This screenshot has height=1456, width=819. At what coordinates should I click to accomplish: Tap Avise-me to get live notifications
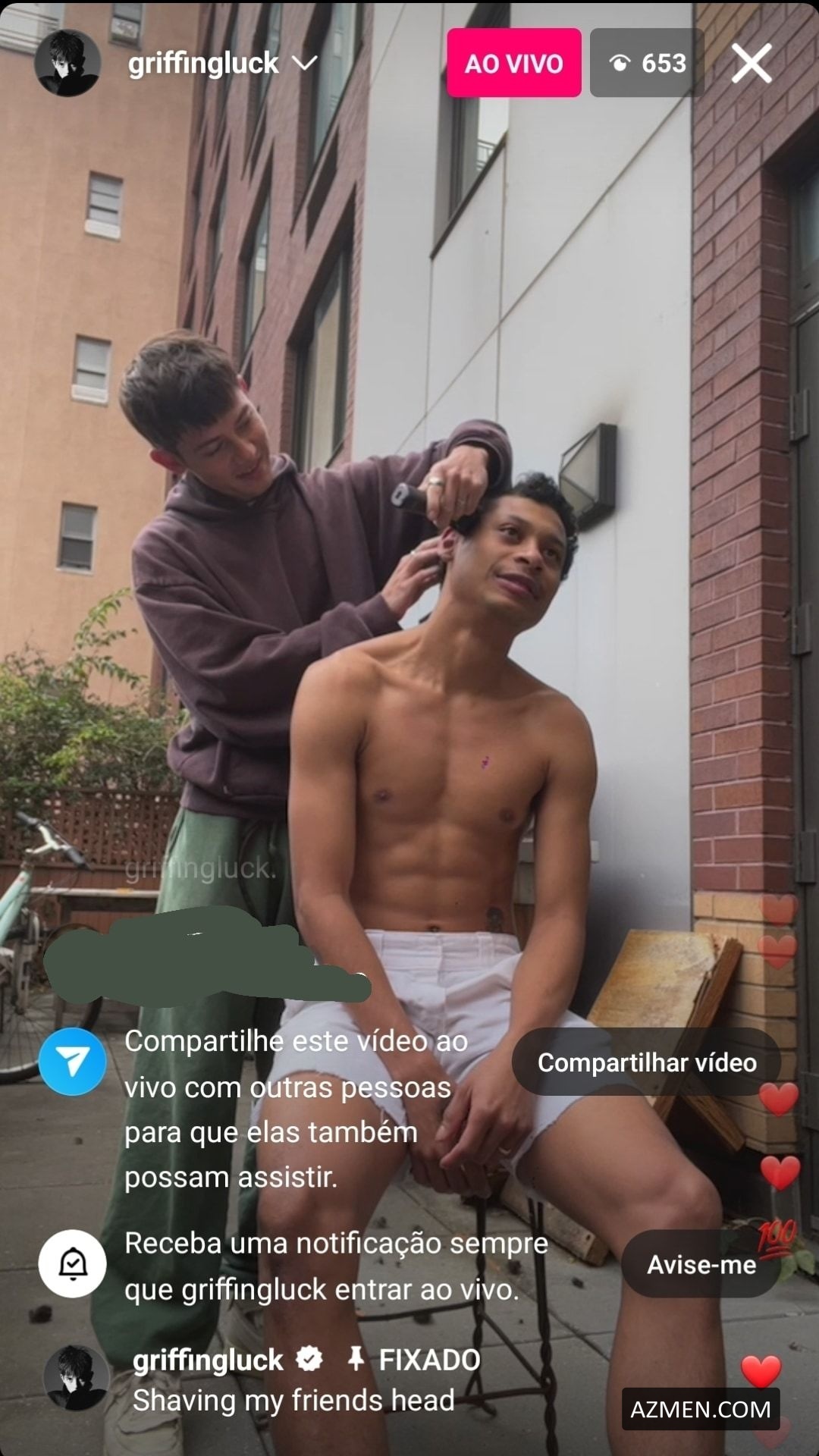click(701, 1264)
